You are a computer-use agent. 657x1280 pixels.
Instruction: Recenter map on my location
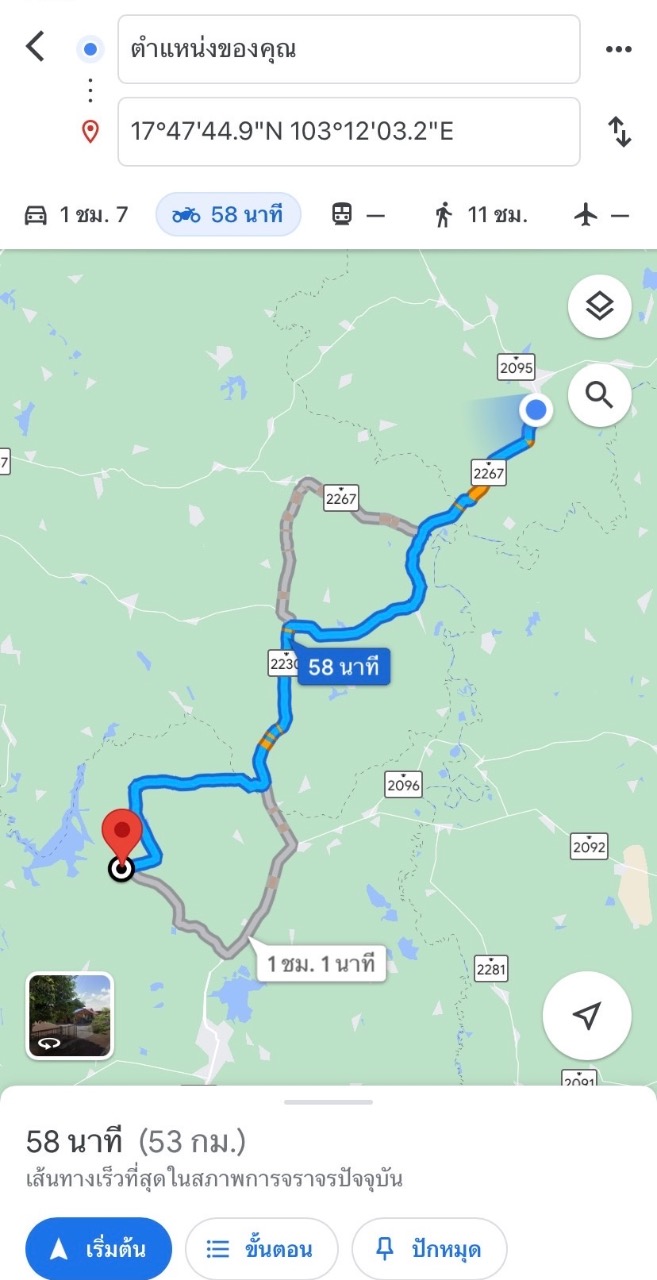pos(587,1015)
